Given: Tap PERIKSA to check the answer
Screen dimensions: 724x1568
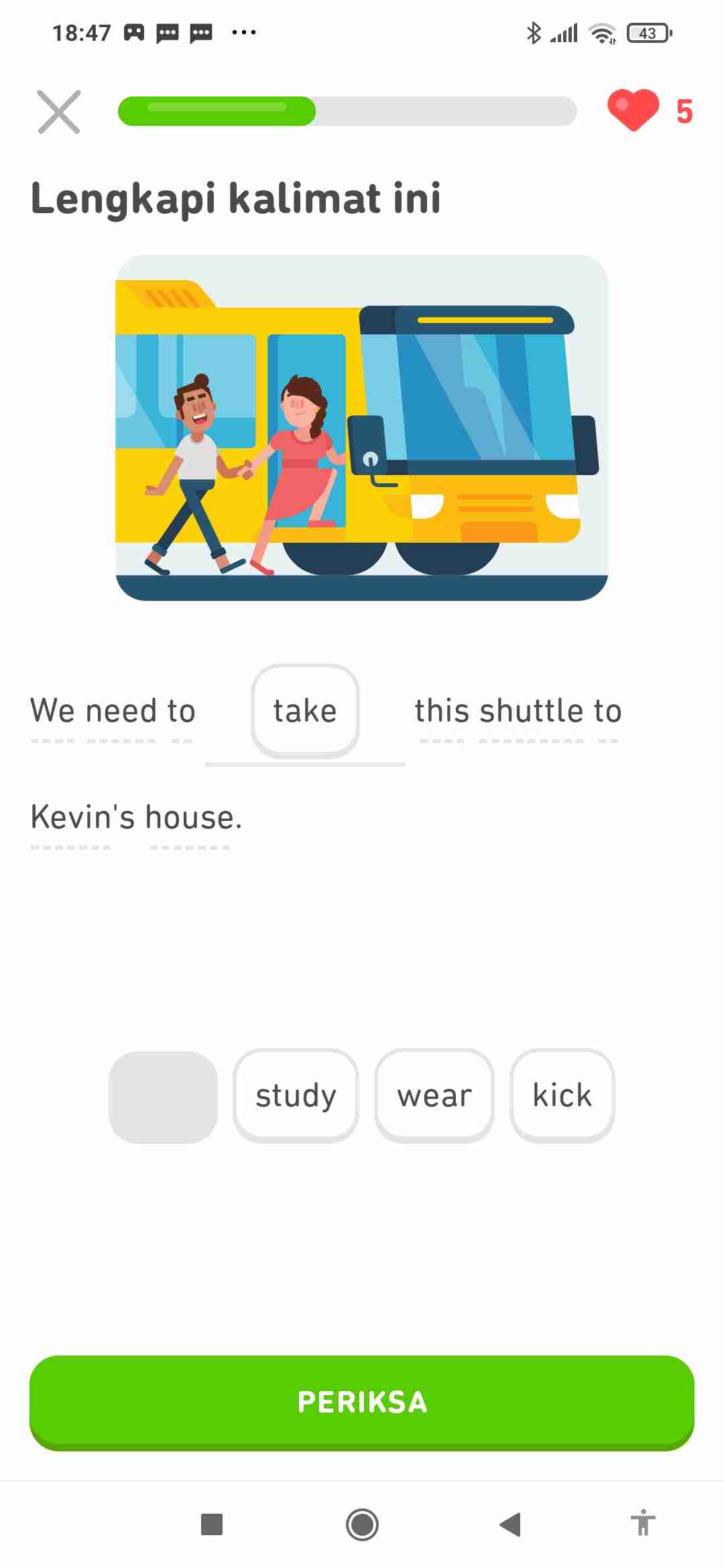Looking at the screenshot, I should click(x=362, y=1402).
